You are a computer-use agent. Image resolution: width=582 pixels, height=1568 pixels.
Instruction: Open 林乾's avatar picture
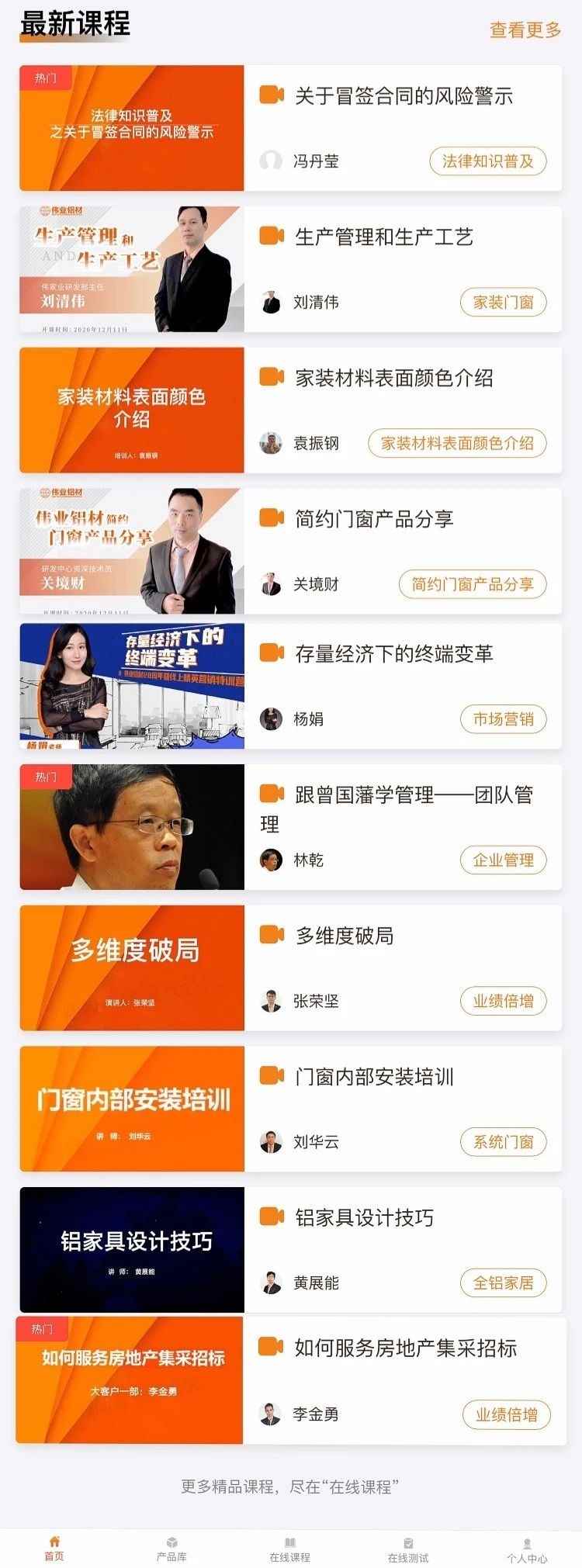point(272,861)
